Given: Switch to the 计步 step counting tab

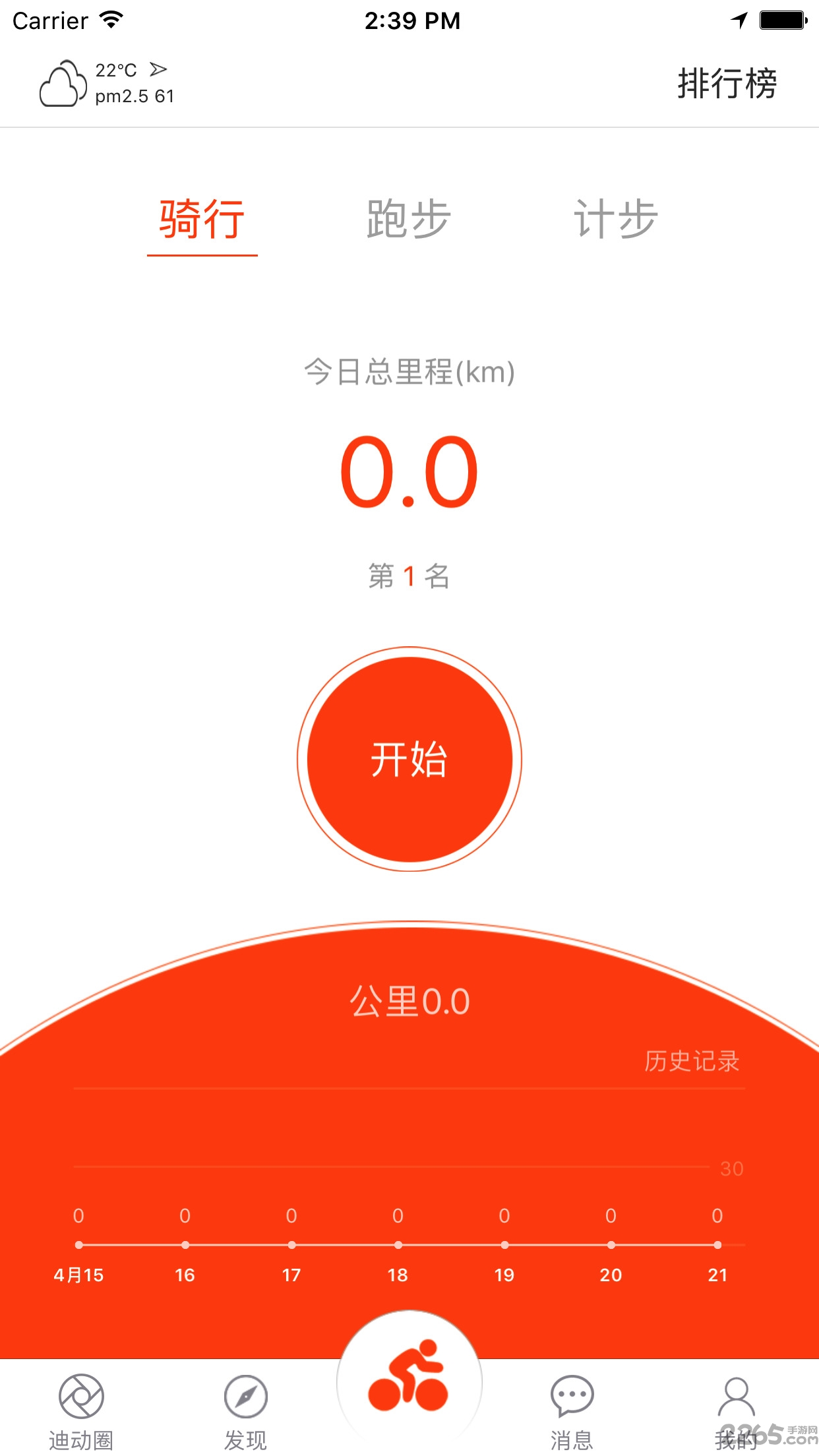Looking at the screenshot, I should pyautogui.click(x=615, y=219).
